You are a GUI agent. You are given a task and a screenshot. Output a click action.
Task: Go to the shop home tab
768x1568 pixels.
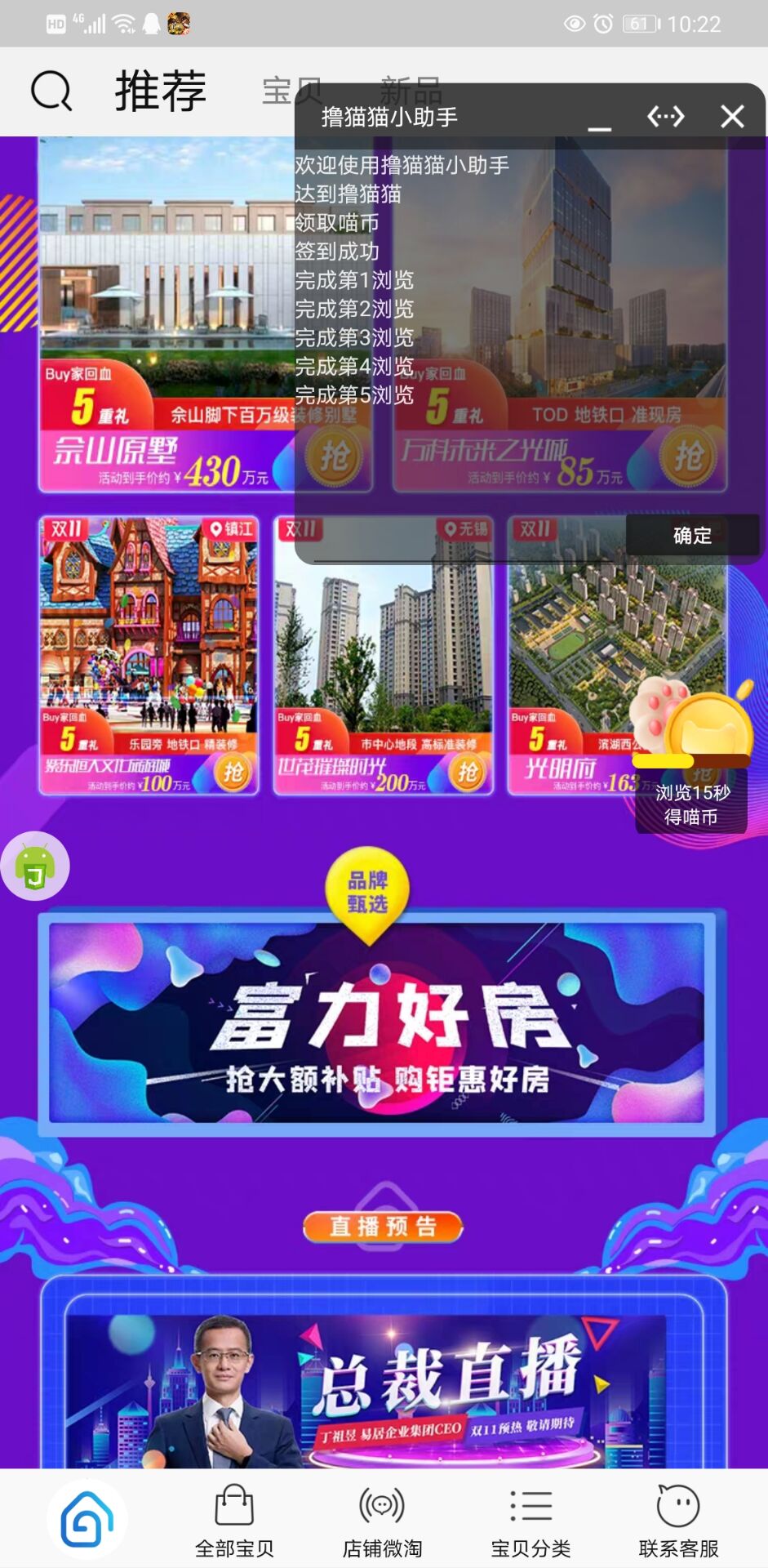pos(87,1520)
